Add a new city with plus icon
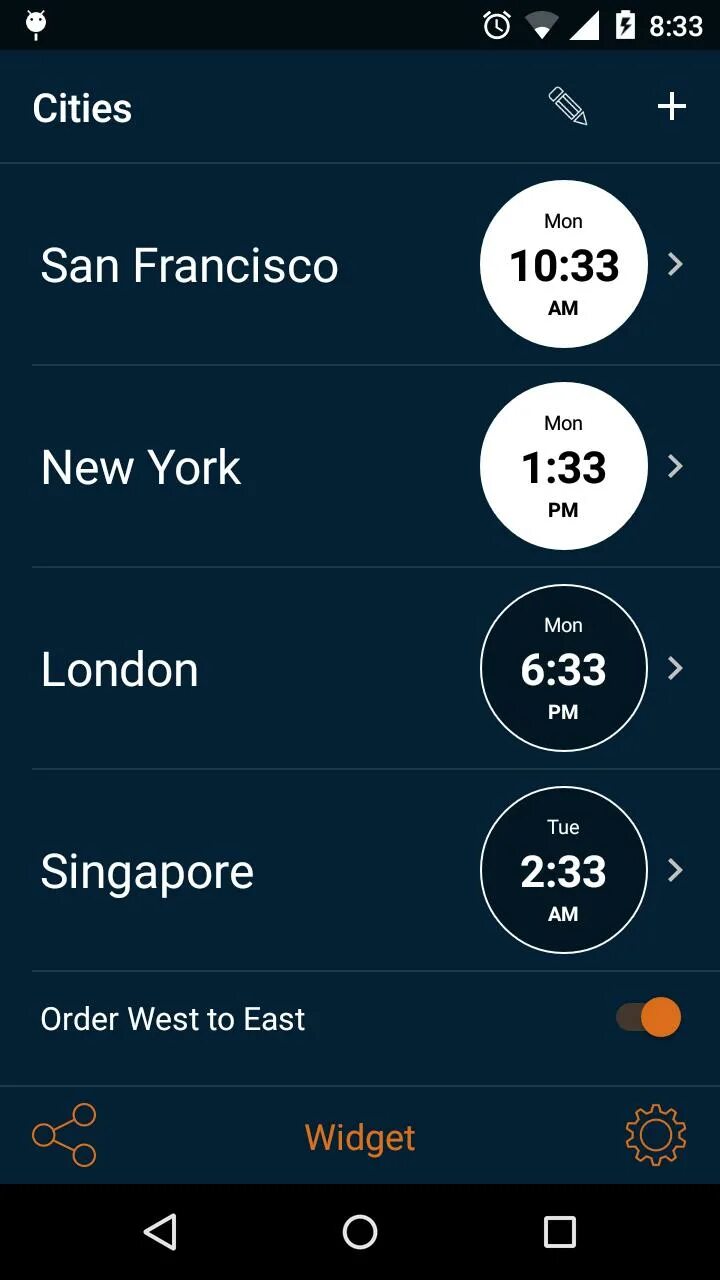This screenshot has height=1280, width=720. (672, 106)
